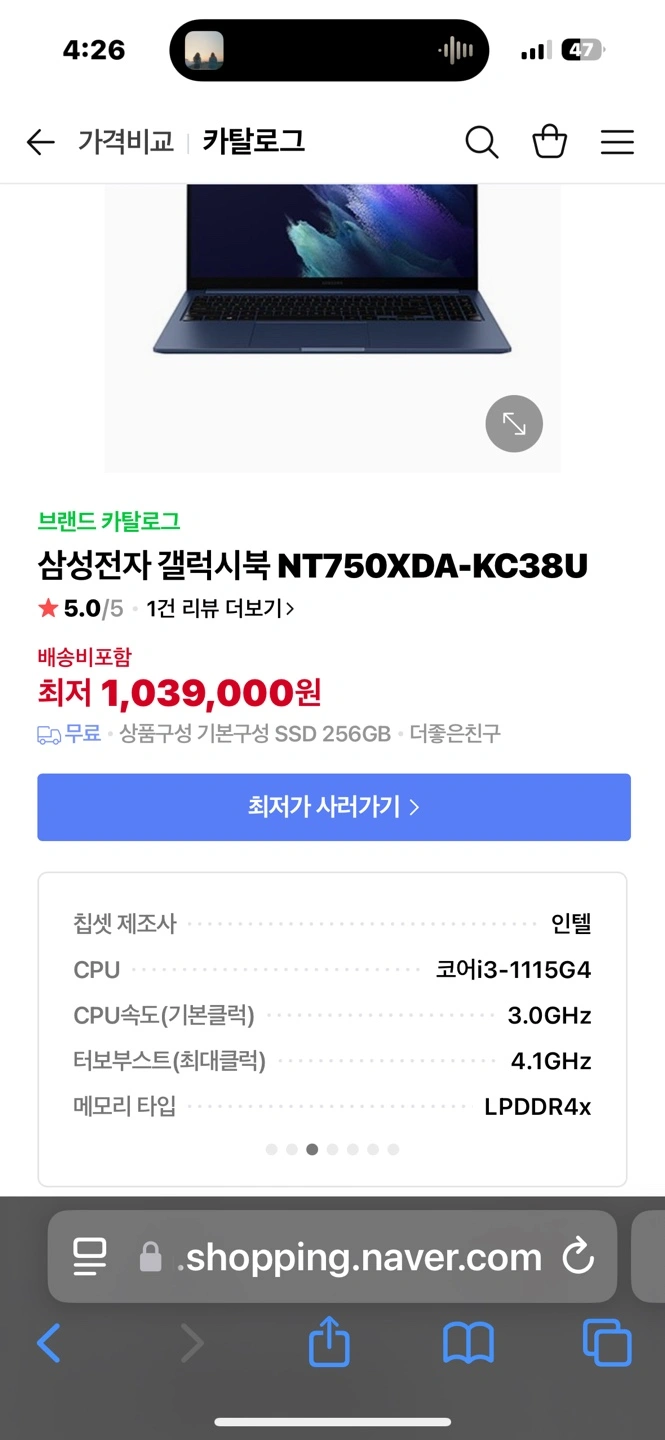Open the shopping basket icon

[550, 142]
